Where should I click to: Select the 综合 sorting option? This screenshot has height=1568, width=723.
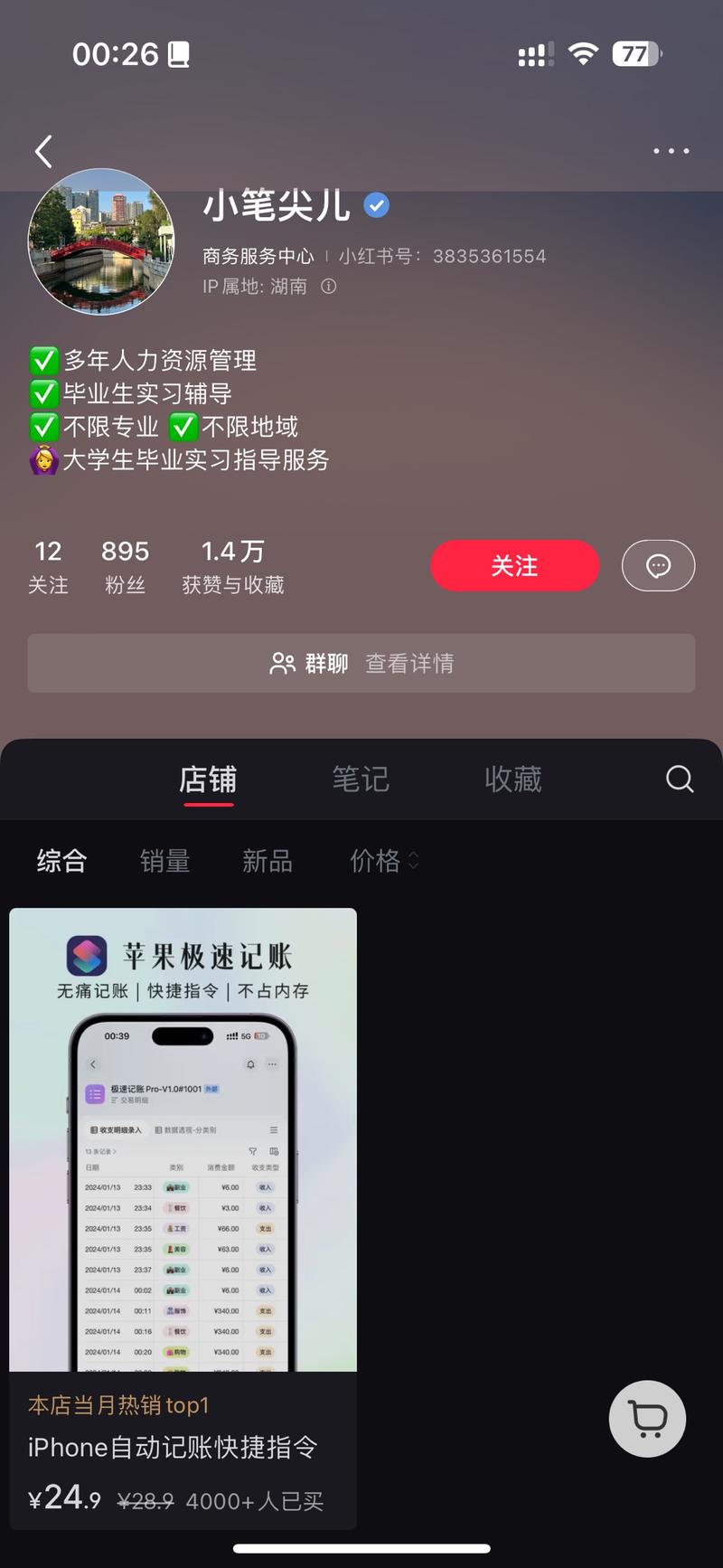(x=61, y=862)
